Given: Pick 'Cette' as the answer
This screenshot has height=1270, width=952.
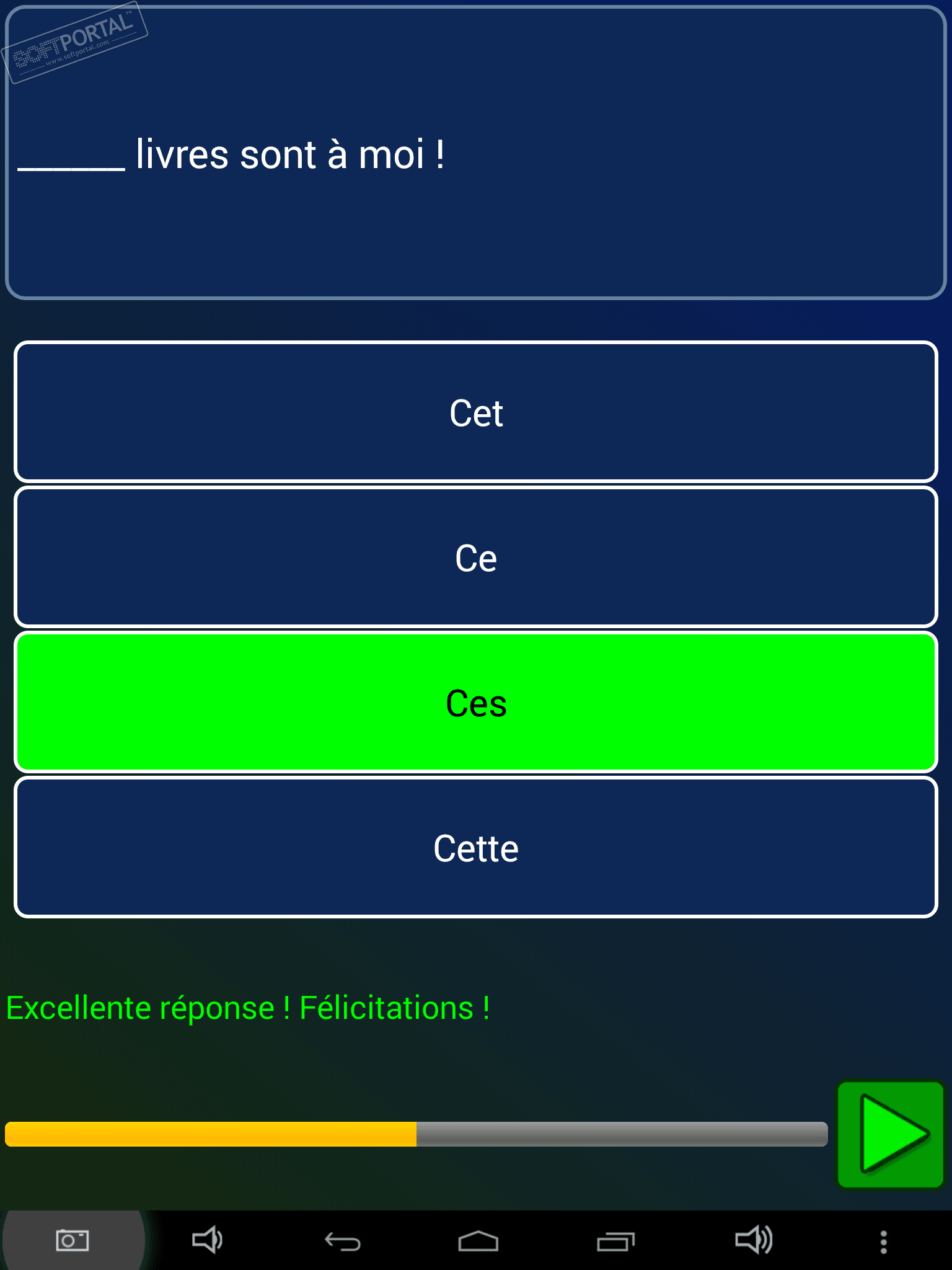Looking at the screenshot, I should [x=476, y=848].
